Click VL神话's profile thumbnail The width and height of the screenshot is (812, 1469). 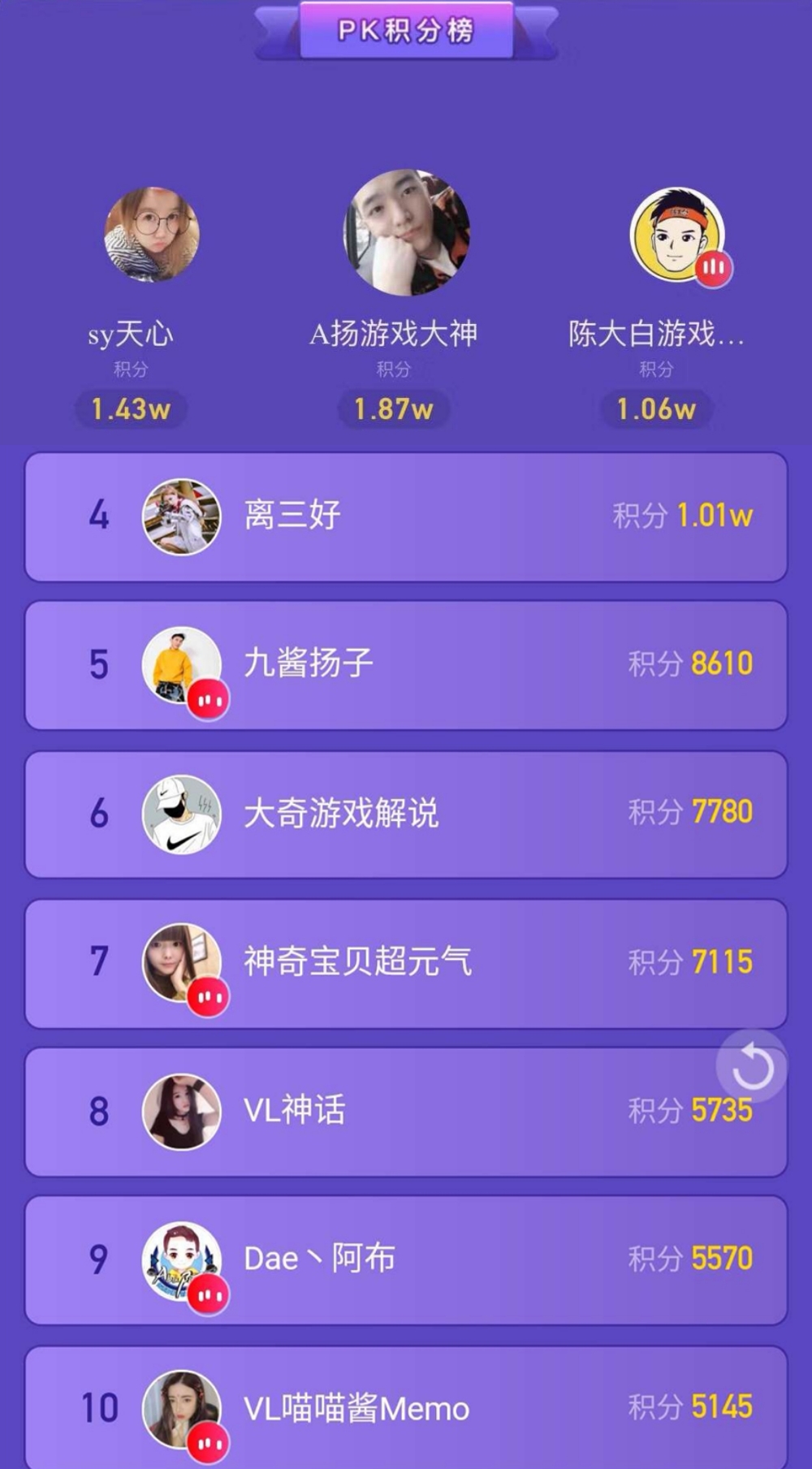pyautogui.click(x=180, y=1111)
